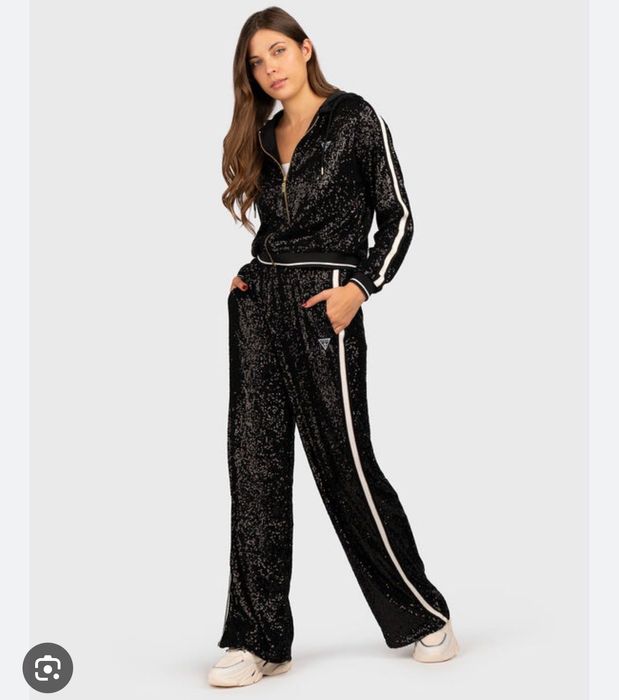Search this image with Google Lens
Image resolution: width=619 pixels, height=700 pixels.
click(48, 667)
